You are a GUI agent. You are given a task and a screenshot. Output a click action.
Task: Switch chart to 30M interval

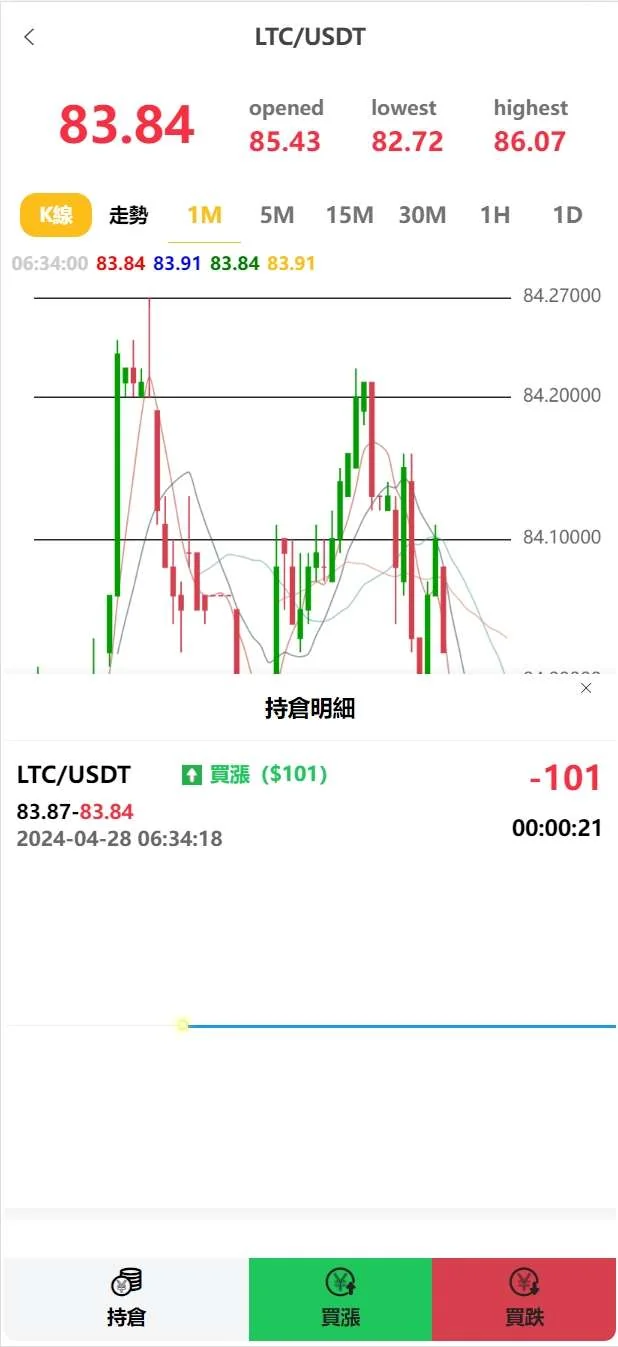[422, 215]
